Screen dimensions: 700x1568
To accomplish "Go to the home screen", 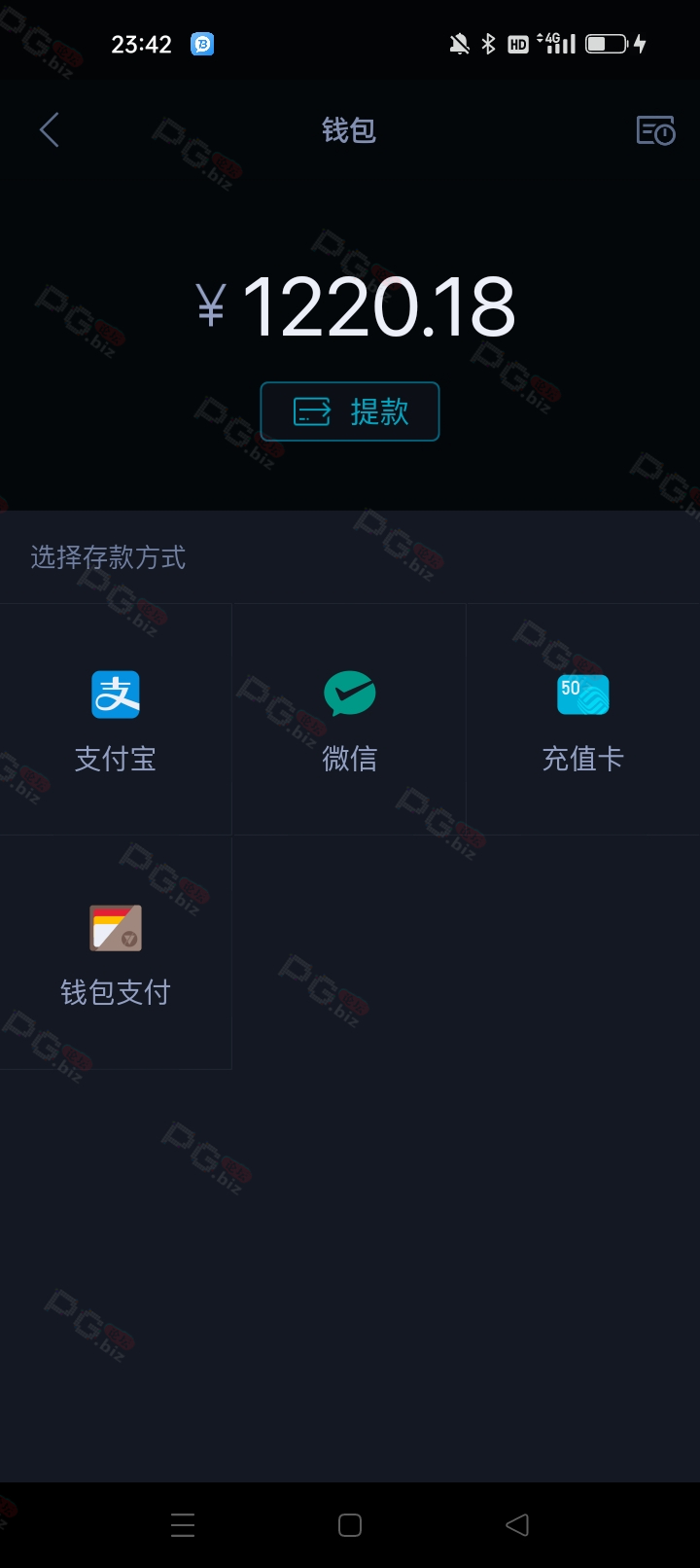I will [x=350, y=1524].
